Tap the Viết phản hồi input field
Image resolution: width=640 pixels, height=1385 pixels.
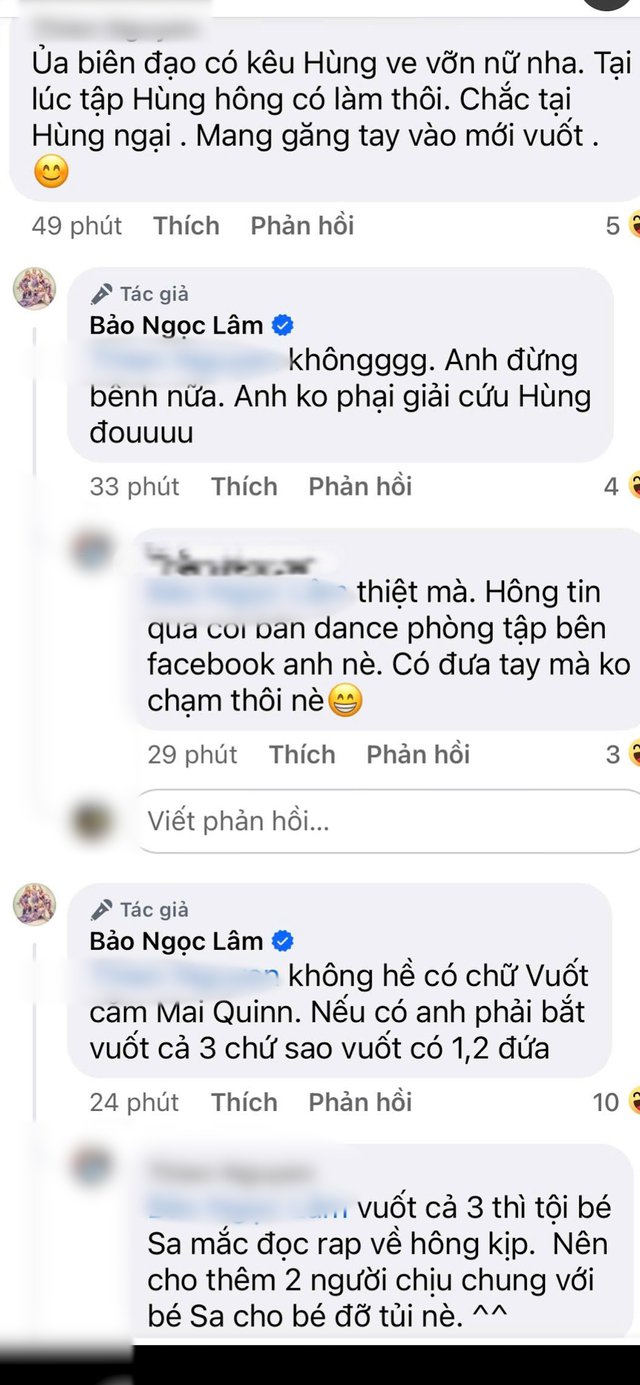click(x=388, y=821)
